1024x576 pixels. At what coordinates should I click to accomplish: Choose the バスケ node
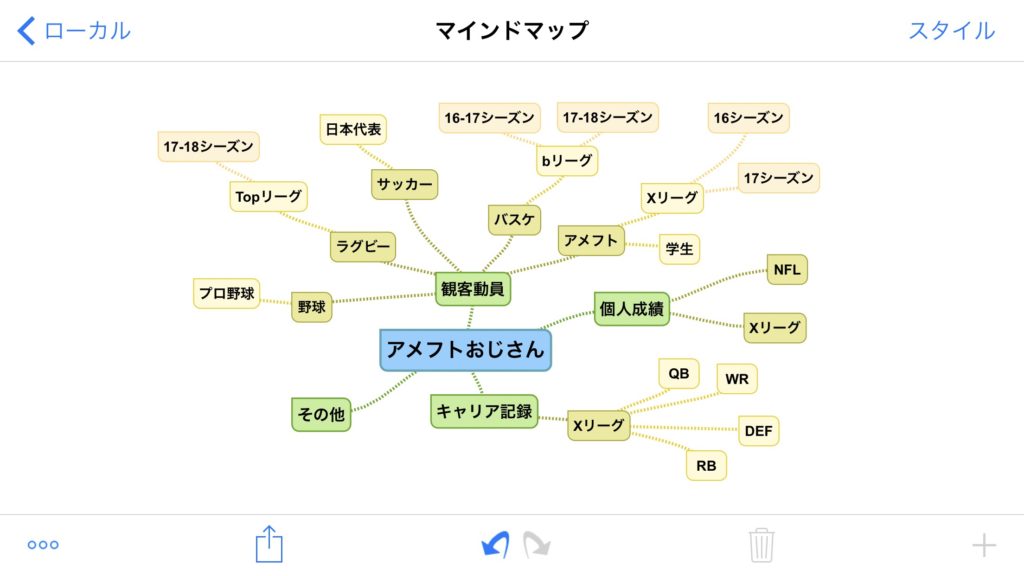coord(514,219)
